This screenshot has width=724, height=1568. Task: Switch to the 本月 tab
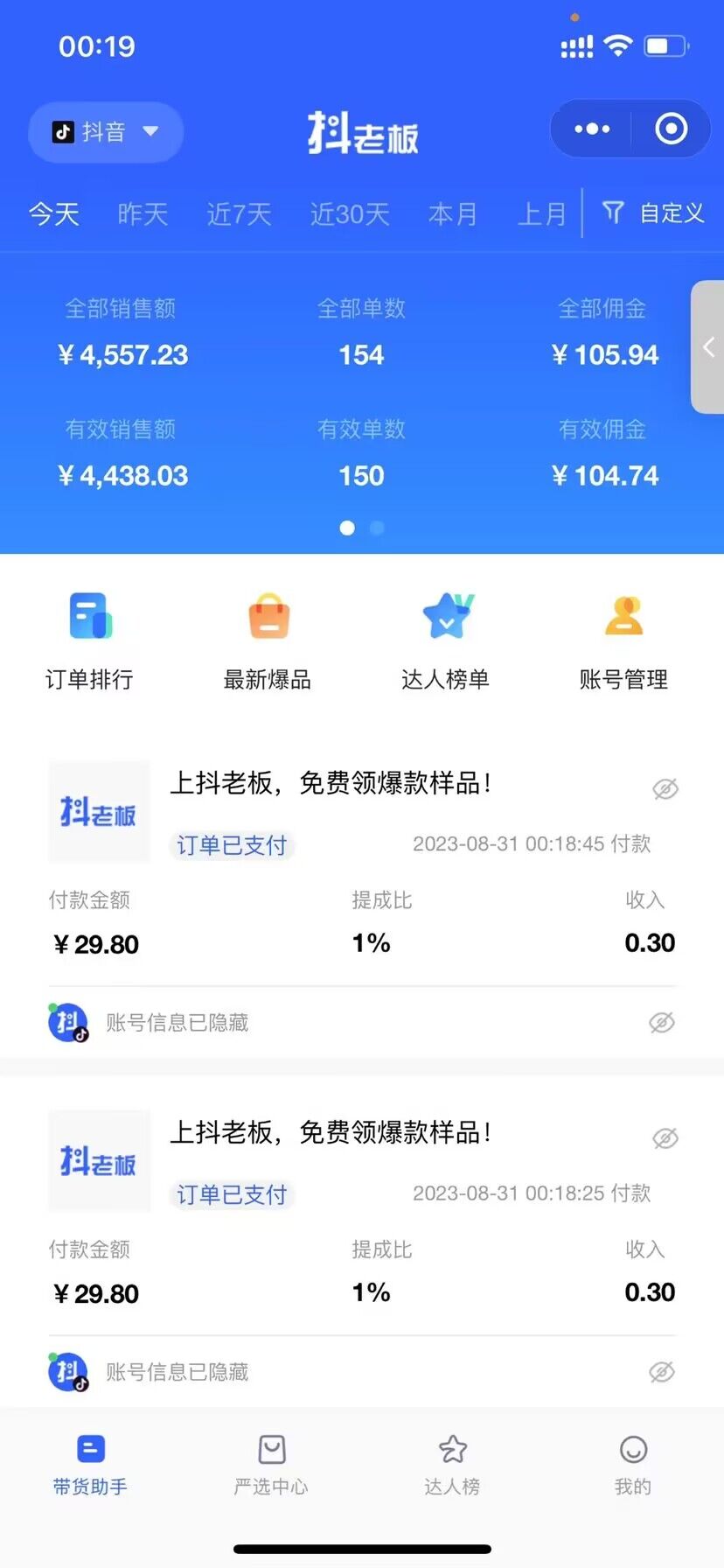coord(453,213)
